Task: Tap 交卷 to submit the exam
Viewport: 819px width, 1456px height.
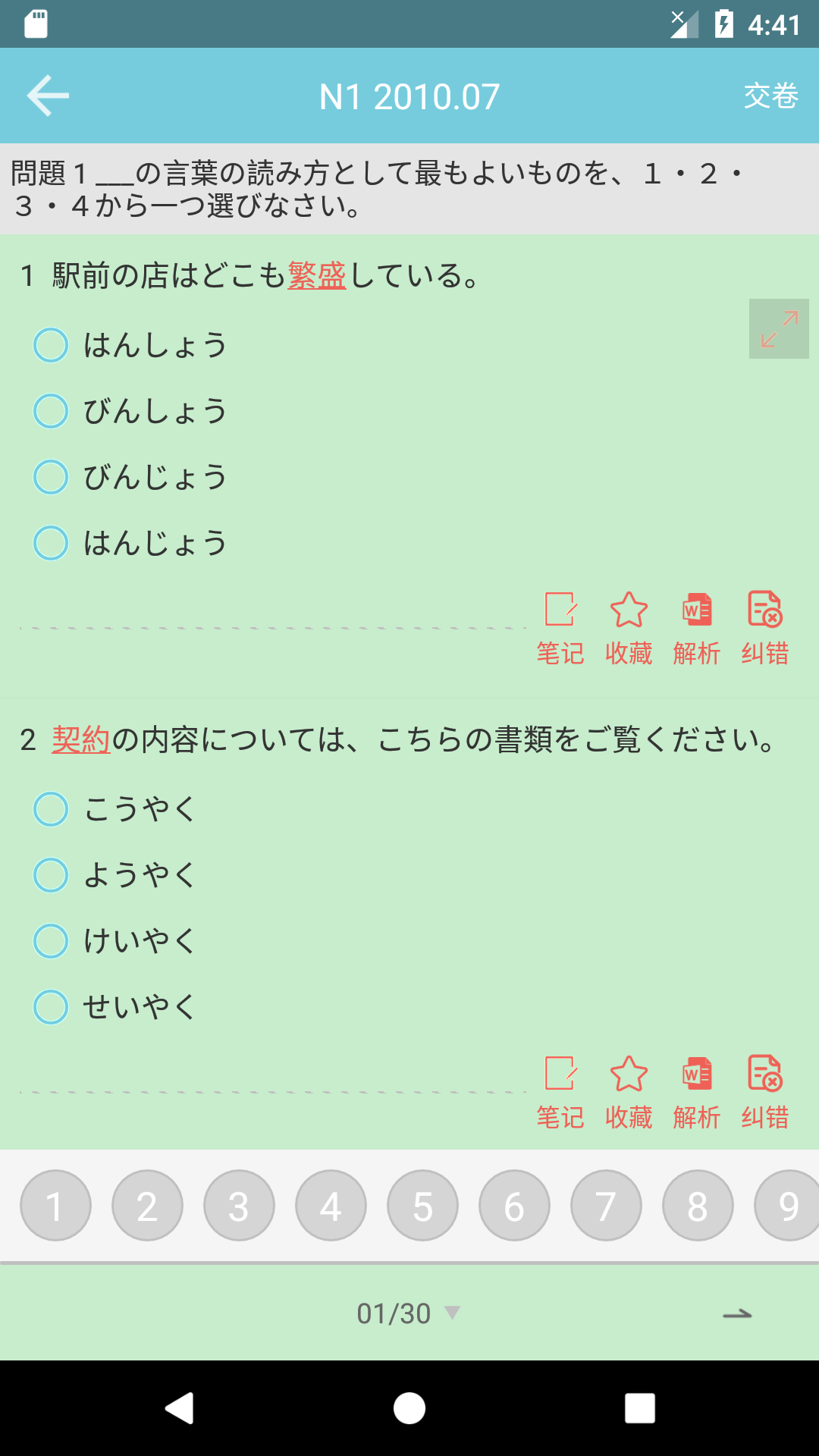Action: pos(770,96)
